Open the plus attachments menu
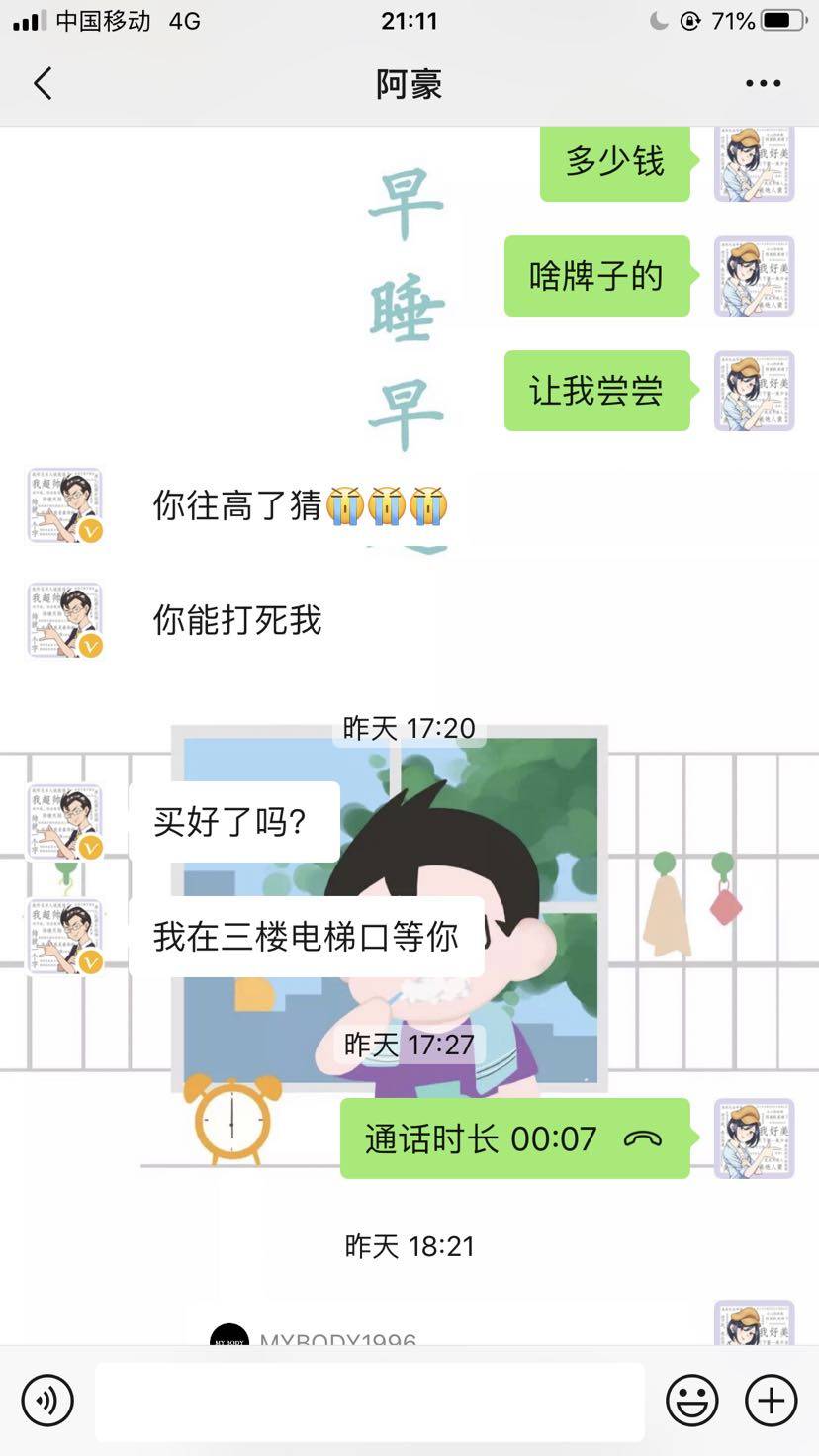The height and width of the screenshot is (1456, 819). [x=771, y=1400]
